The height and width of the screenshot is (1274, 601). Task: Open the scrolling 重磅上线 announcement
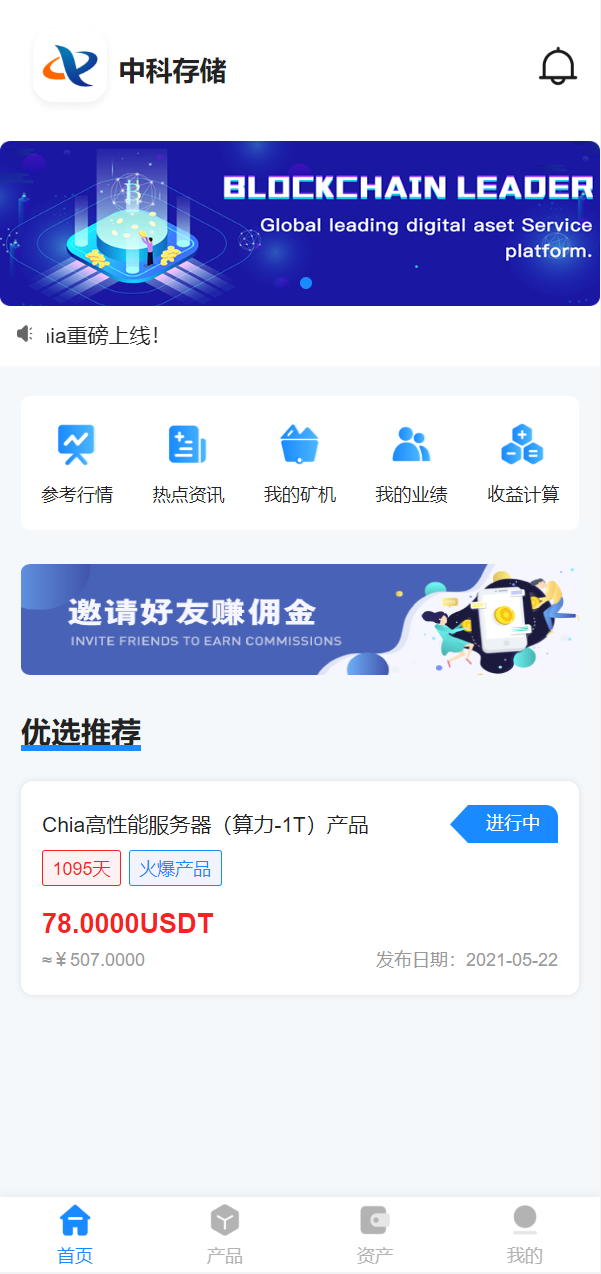pos(102,336)
